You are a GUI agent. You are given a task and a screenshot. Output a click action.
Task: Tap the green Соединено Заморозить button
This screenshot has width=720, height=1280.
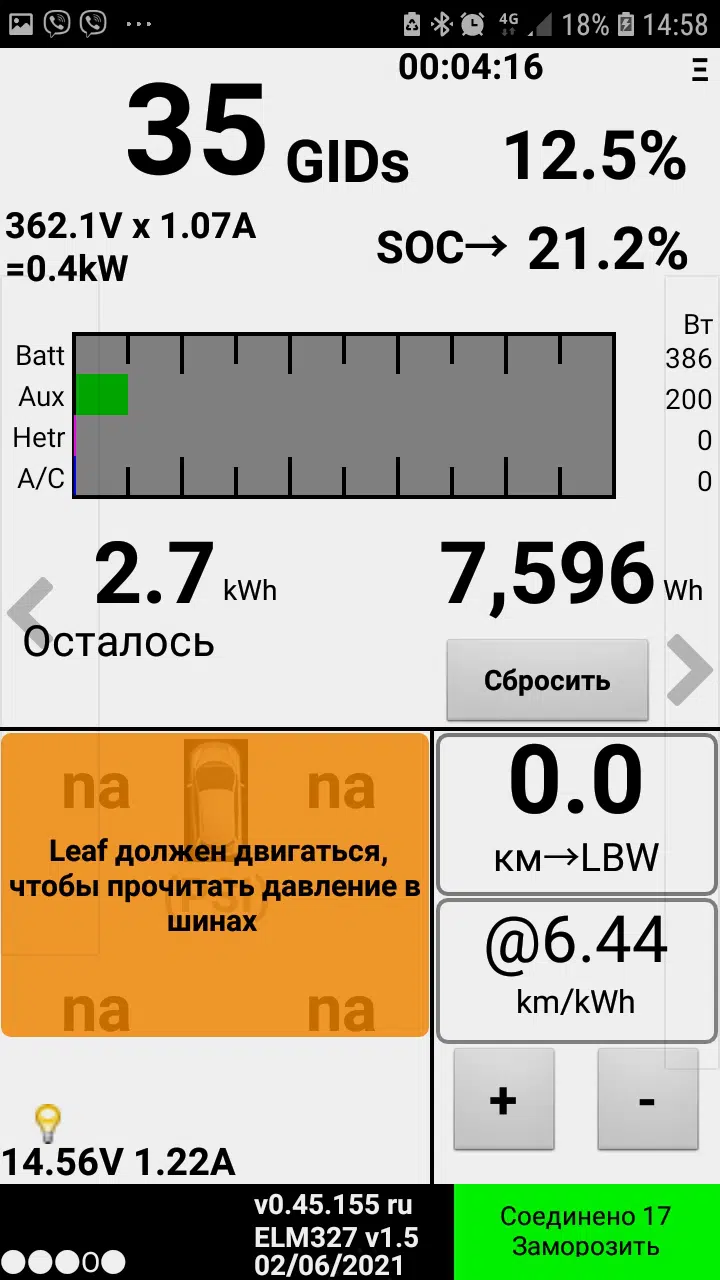pyautogui.click(x=586, y=1232)
